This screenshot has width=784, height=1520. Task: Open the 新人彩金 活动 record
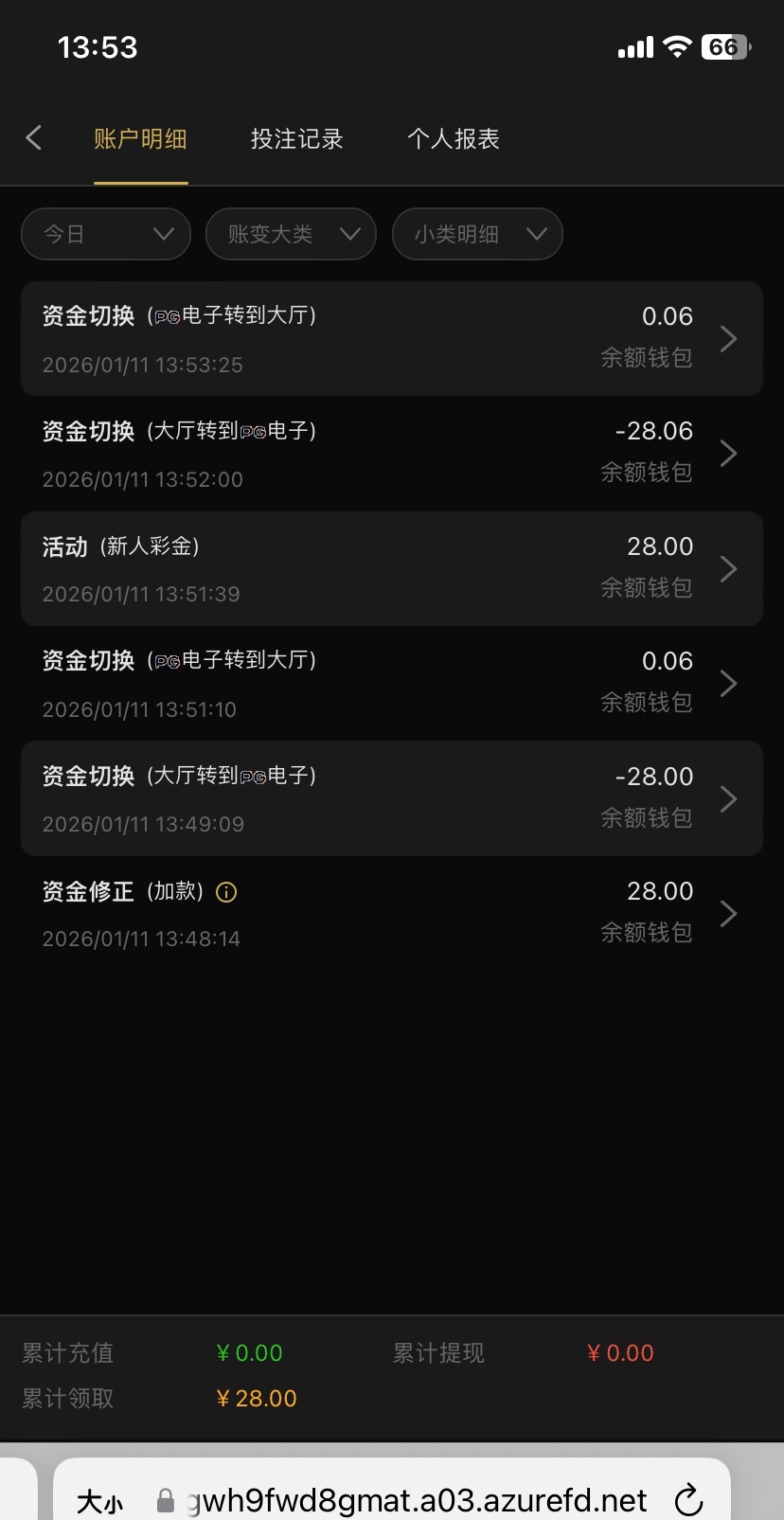391,569
